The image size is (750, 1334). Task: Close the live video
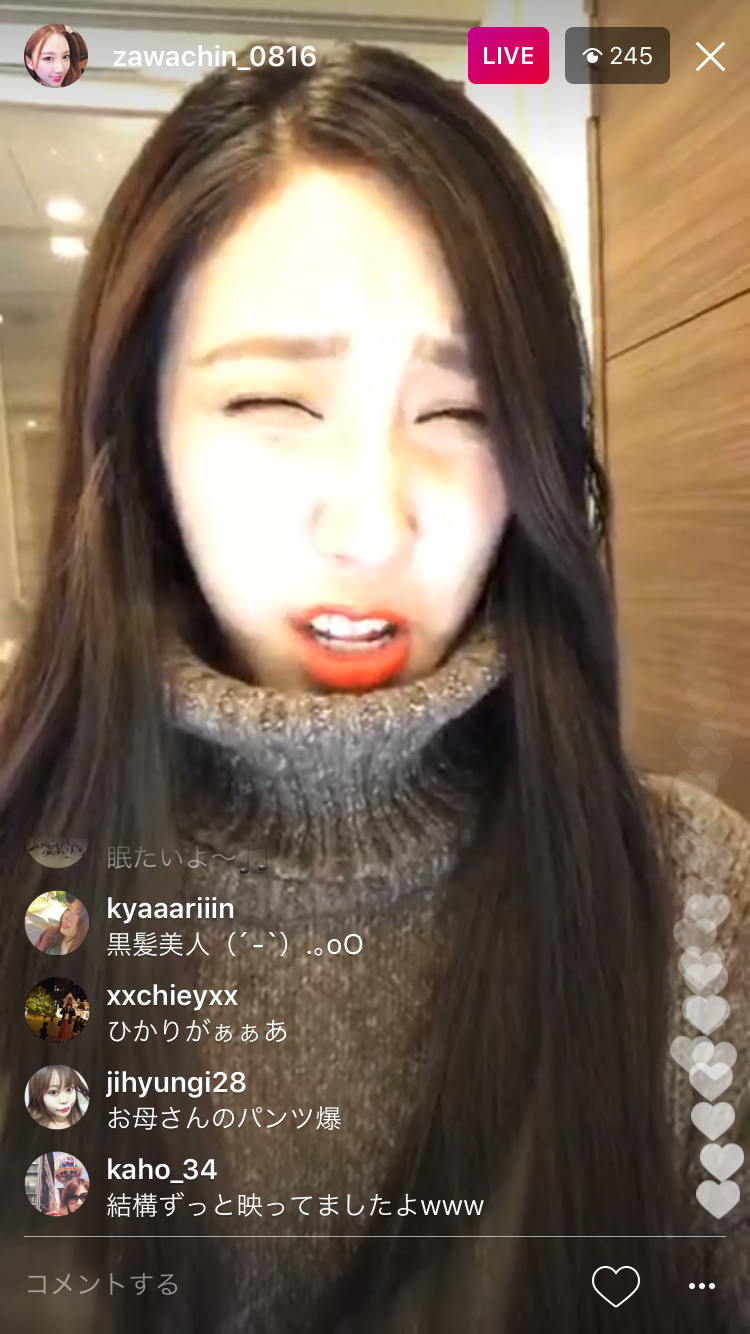click(710, 56)
